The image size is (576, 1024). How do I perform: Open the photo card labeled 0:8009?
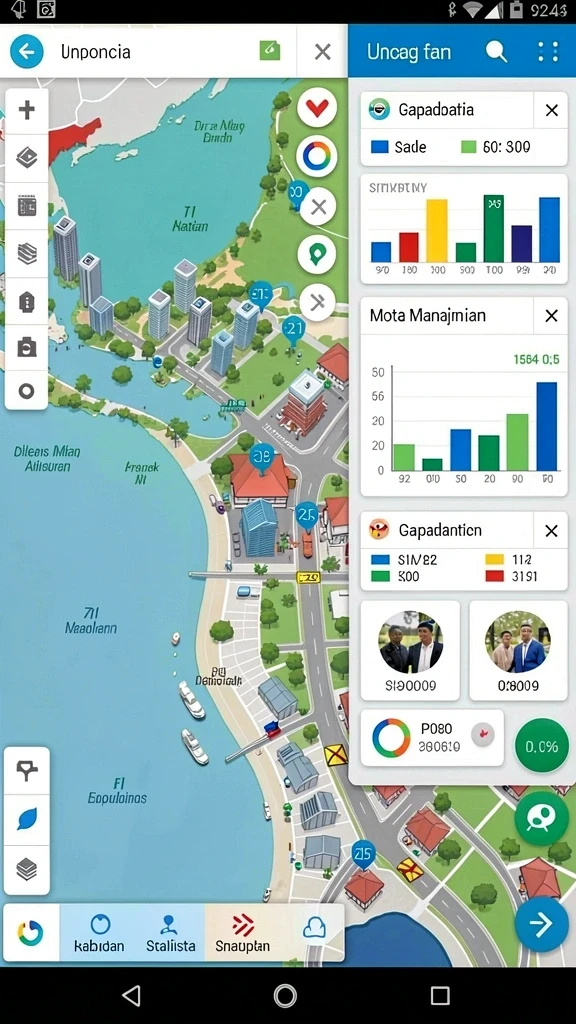(x=518, y=651)
